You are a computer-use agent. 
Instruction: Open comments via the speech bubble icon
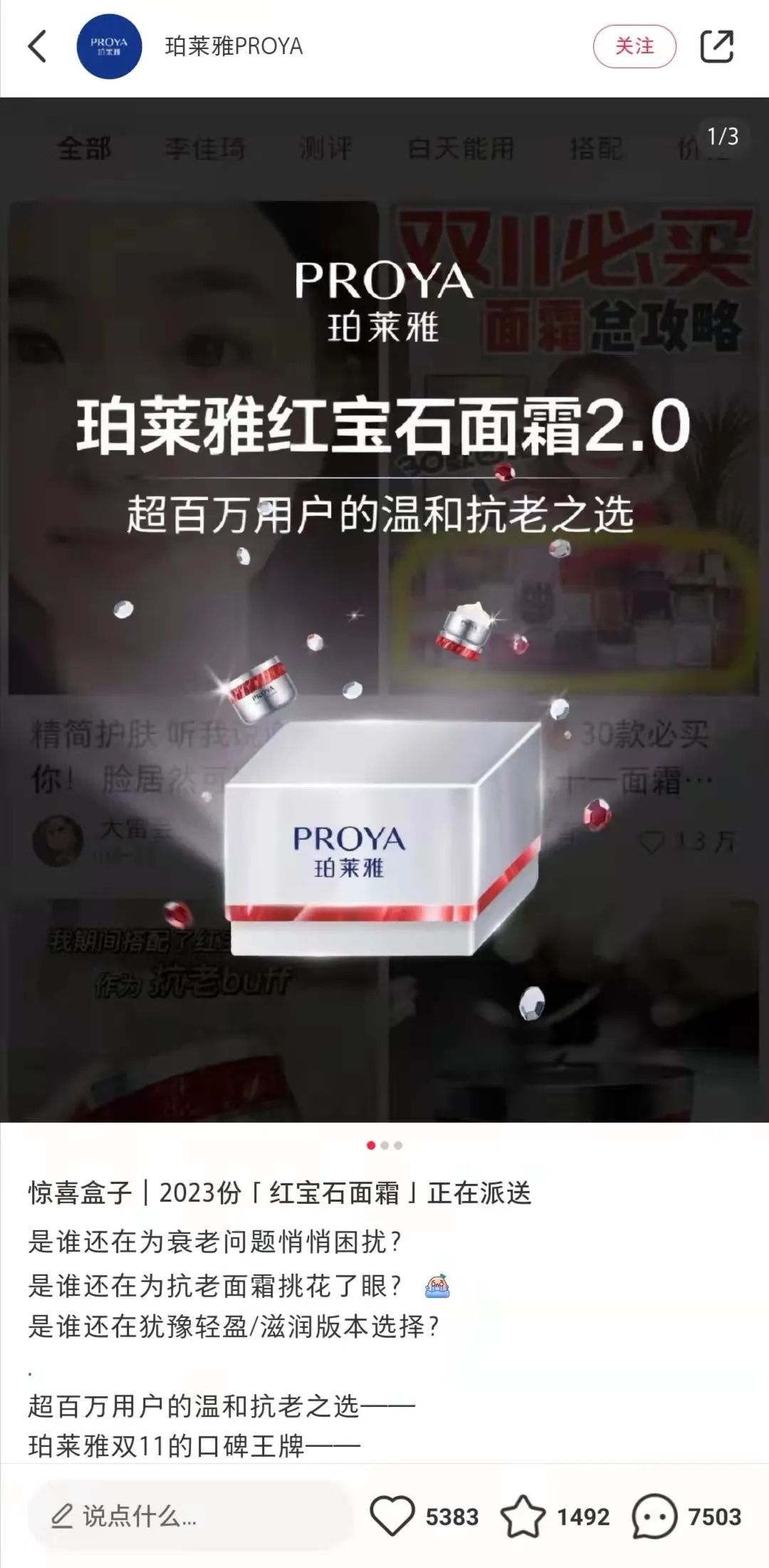[654, 1516]
